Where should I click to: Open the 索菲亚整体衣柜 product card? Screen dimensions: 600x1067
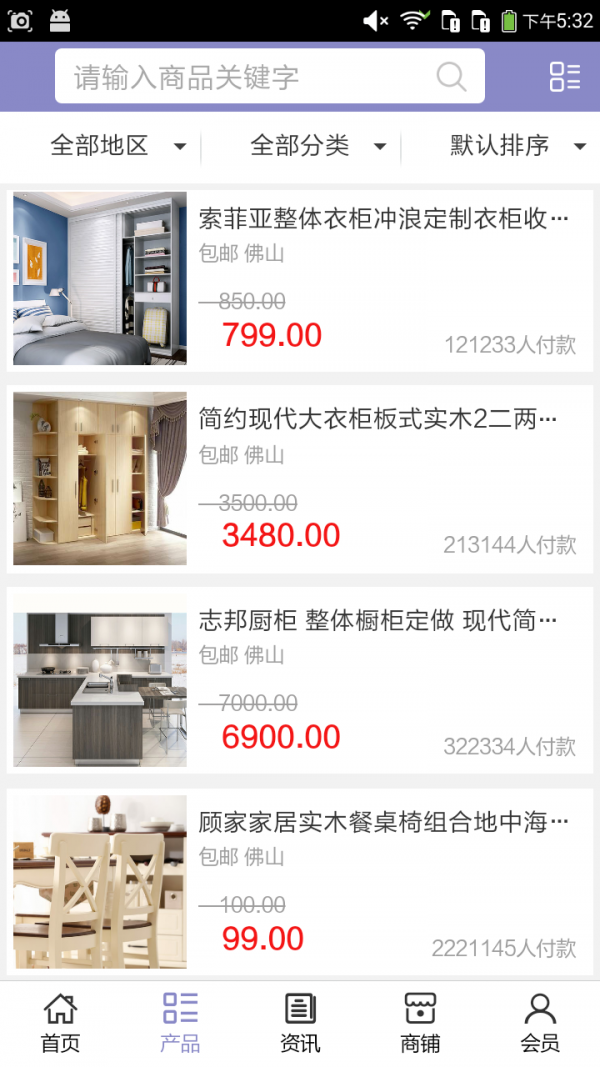click(300, 279)
